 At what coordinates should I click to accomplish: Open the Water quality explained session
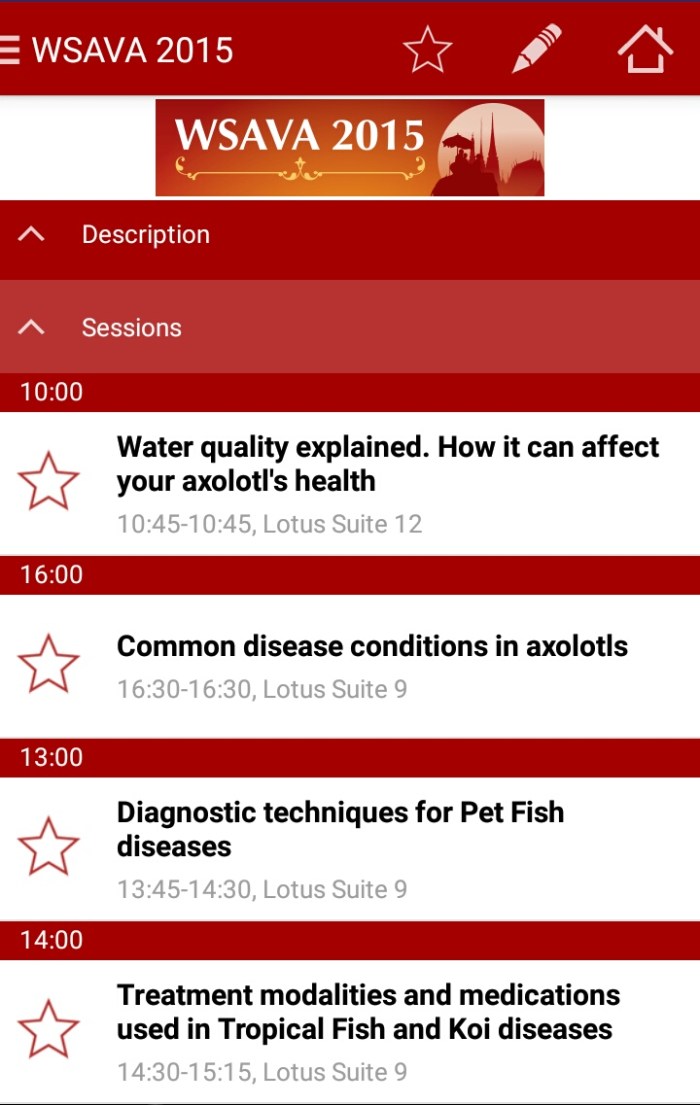coord(388,482)
